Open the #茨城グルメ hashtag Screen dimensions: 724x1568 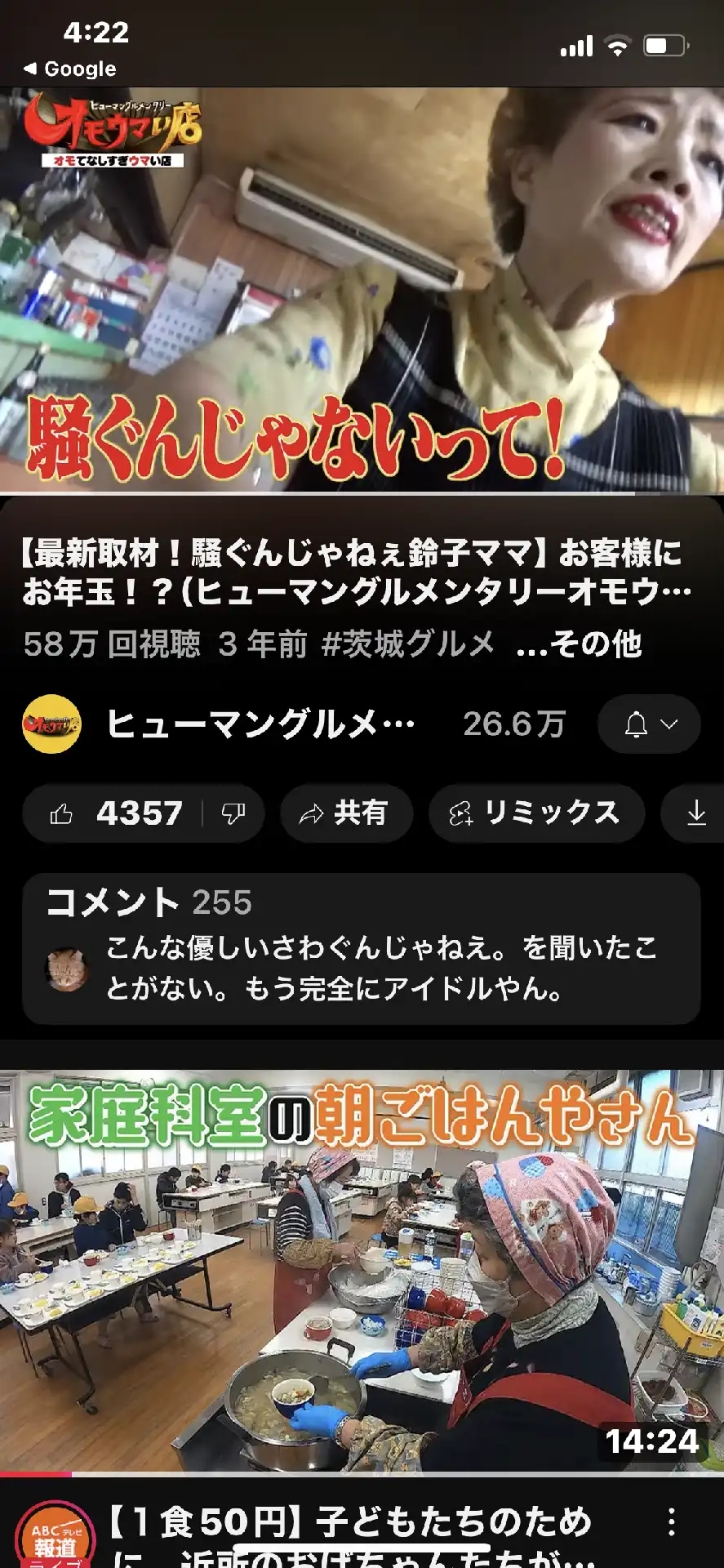(408, 644)
